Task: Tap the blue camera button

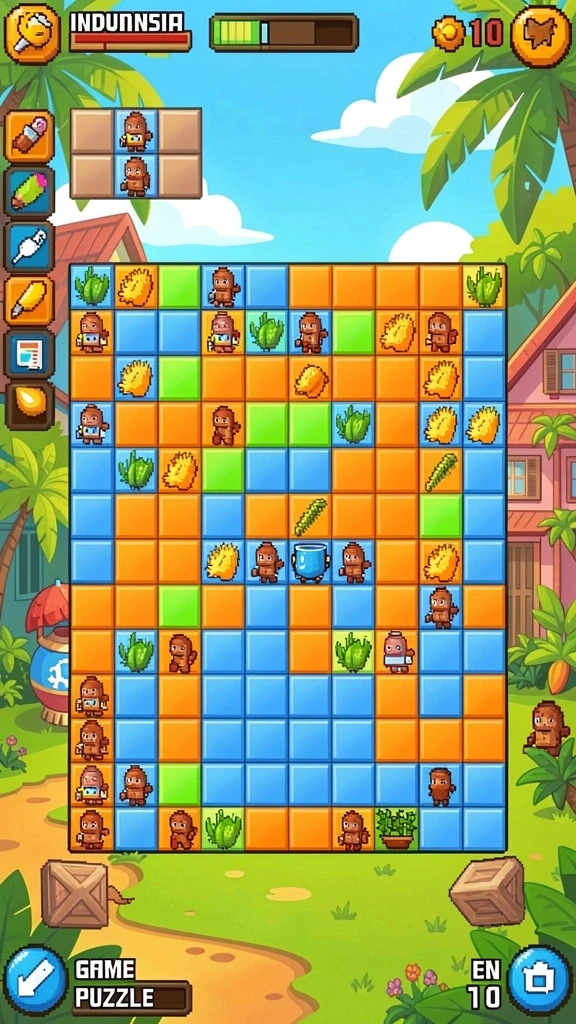Action: (x=539, y=980)
